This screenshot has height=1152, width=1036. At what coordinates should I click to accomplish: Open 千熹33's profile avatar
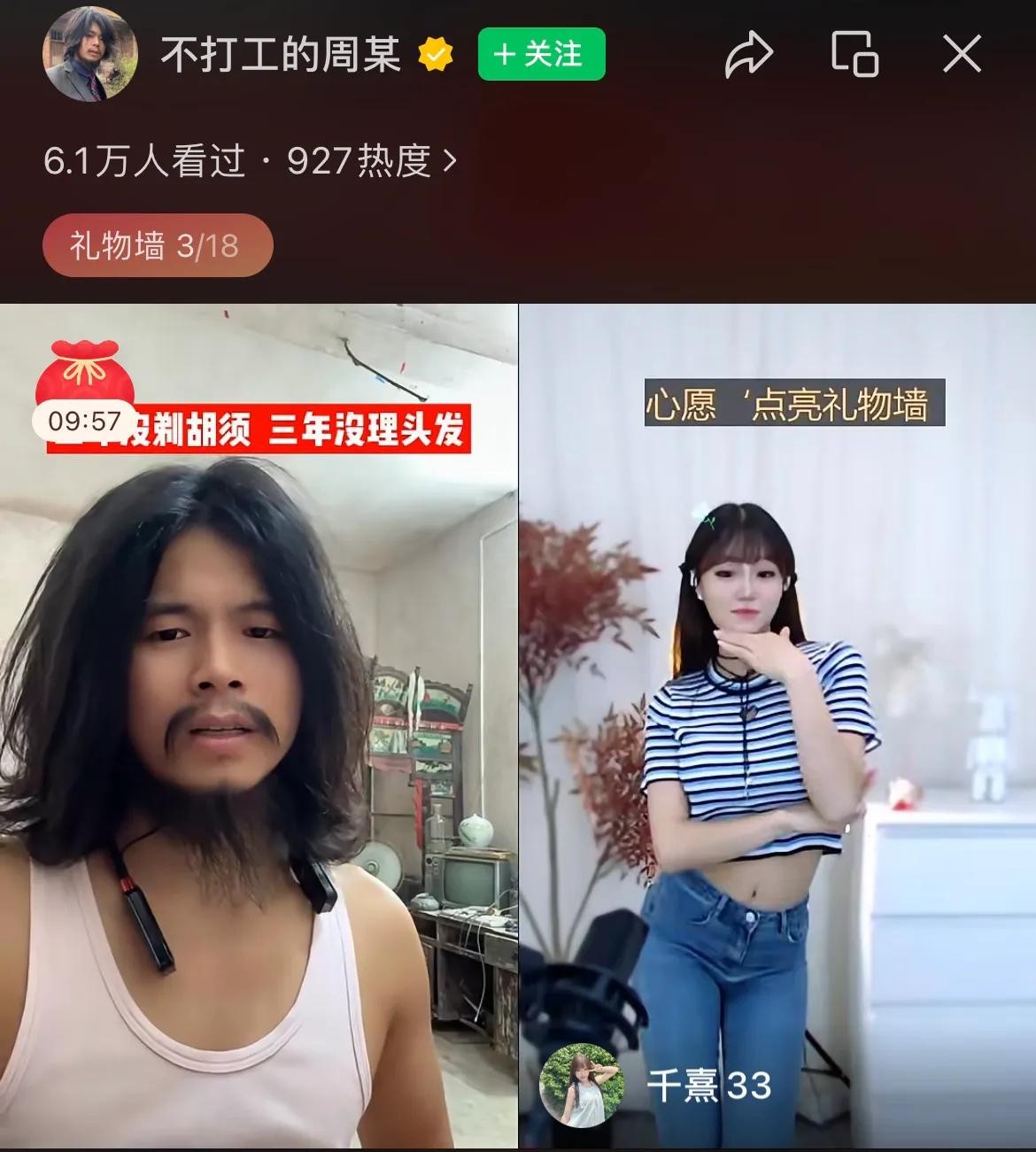point(580,1084)
